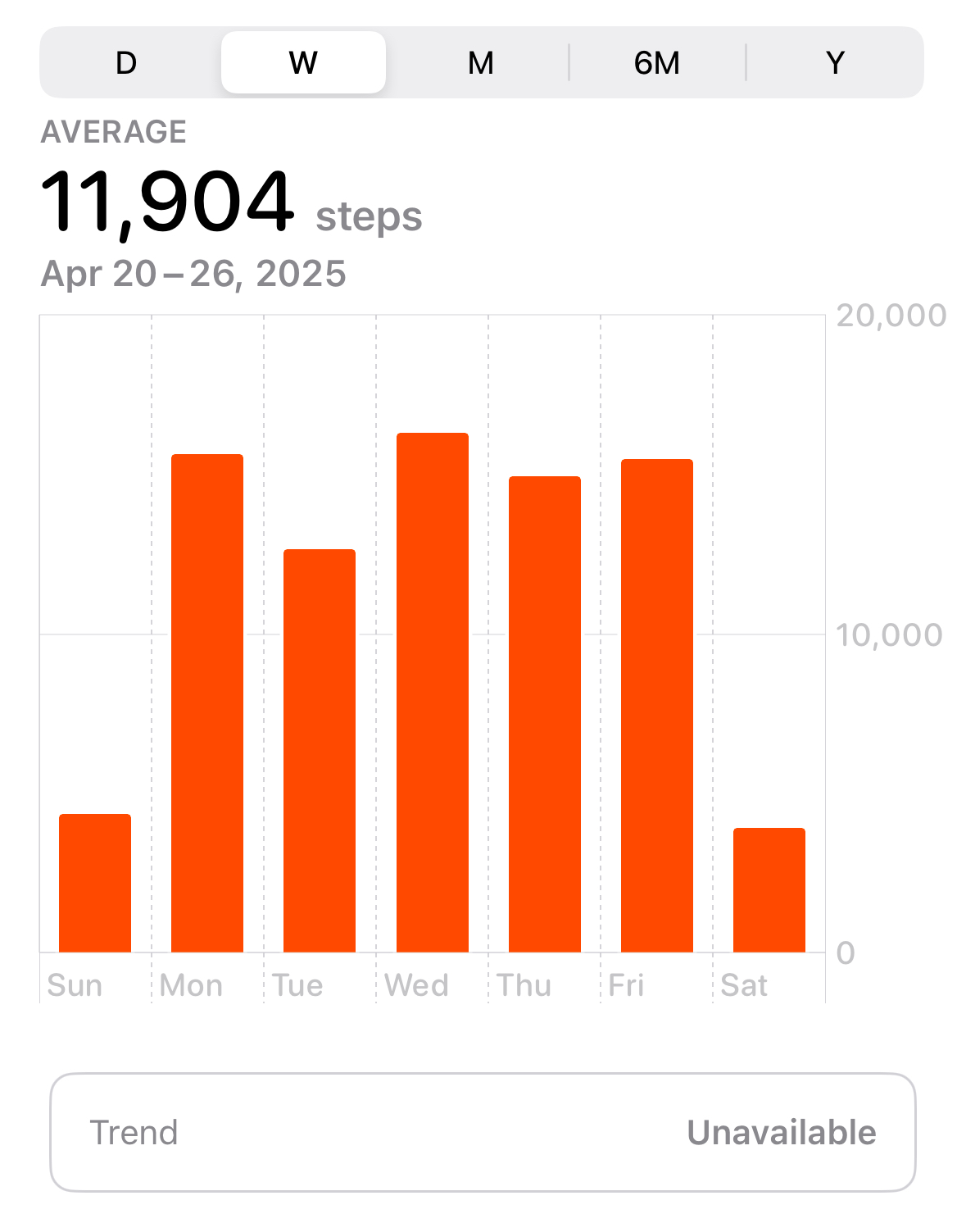Tap the Tue steps bar
Screen dimensions: 966x1232
(320, 751)
